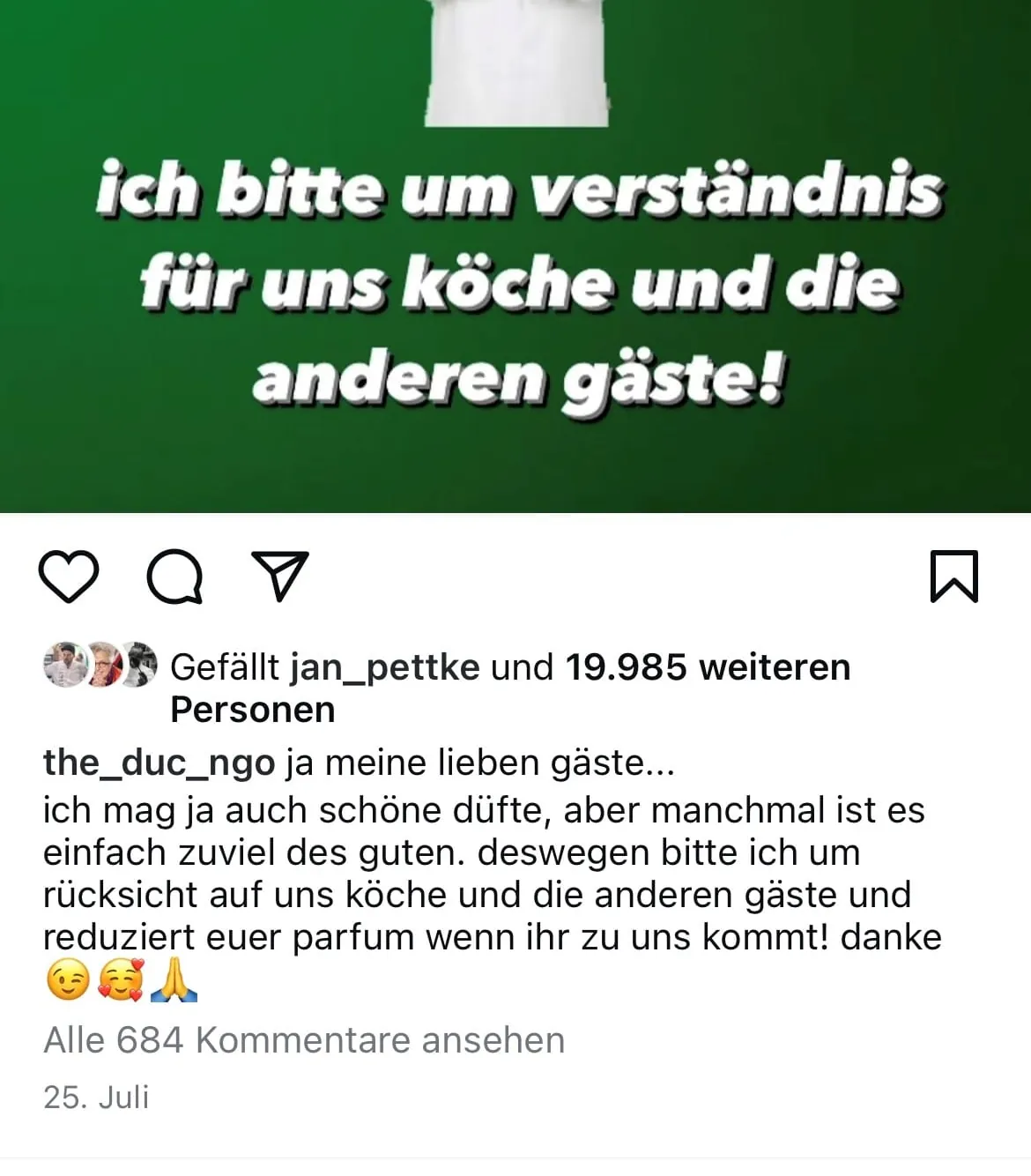Open jan_pettke's profile from the likes line
This screenshot has height=1176, width=1031.
click(x=384, y=667)
